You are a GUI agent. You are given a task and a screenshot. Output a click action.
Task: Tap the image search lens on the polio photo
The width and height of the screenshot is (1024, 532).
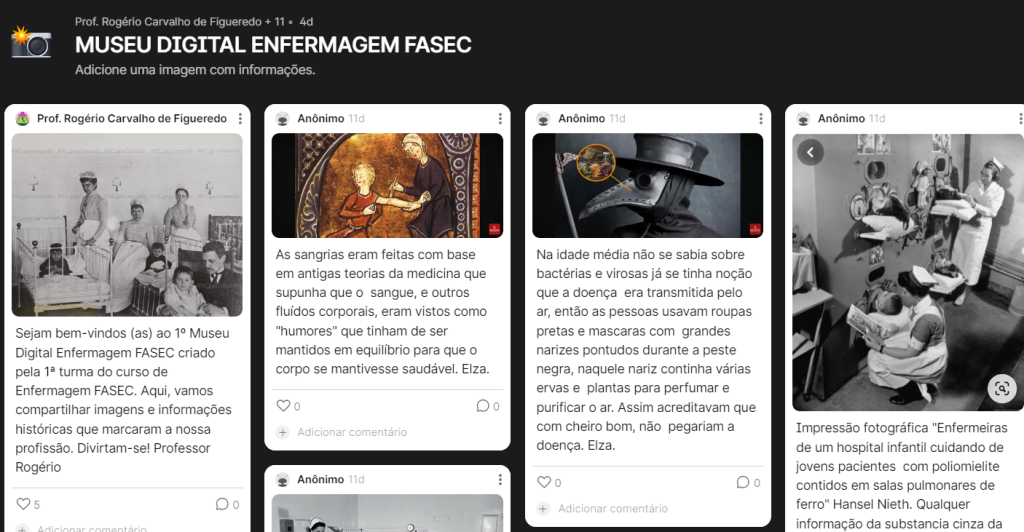[x=1003, y=388]
